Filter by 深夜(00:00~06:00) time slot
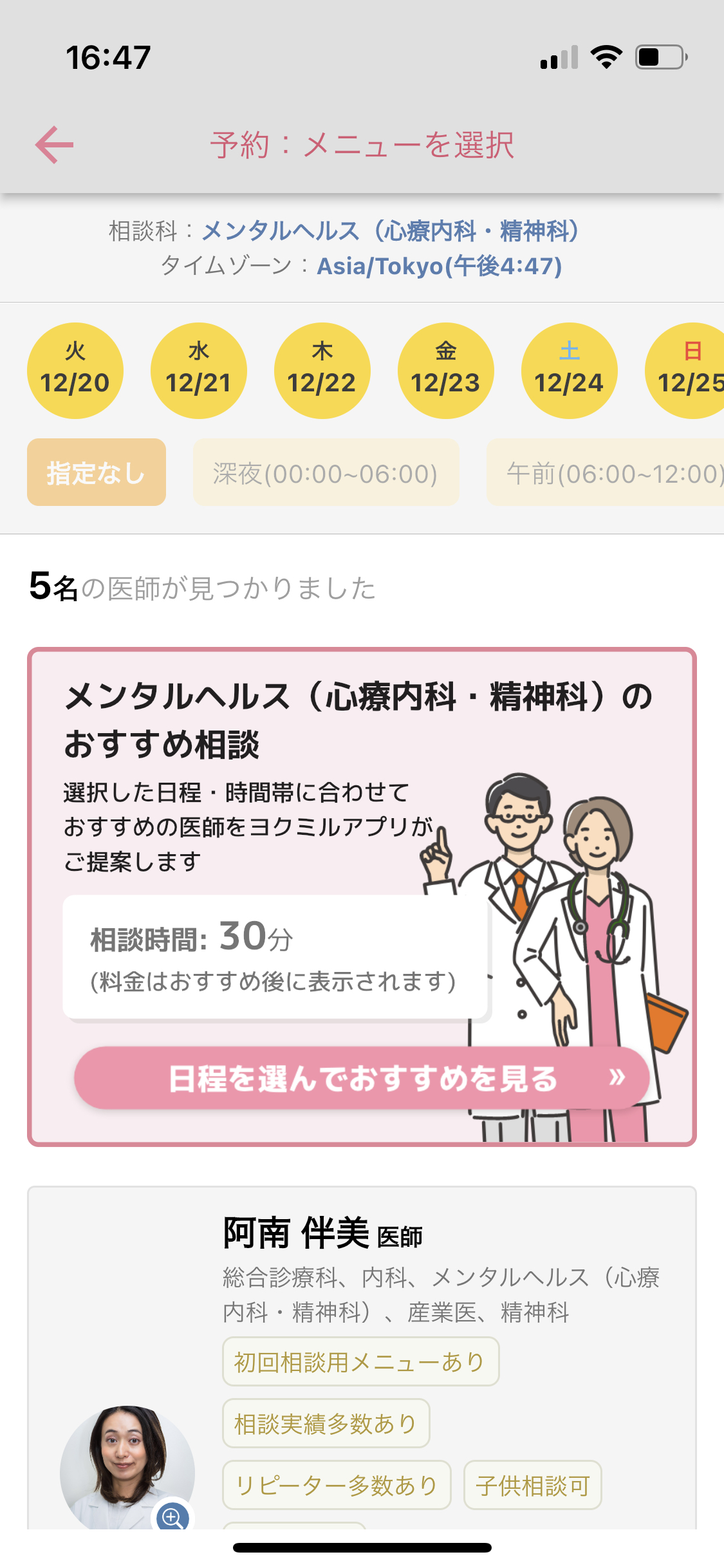 pos(326,472)
